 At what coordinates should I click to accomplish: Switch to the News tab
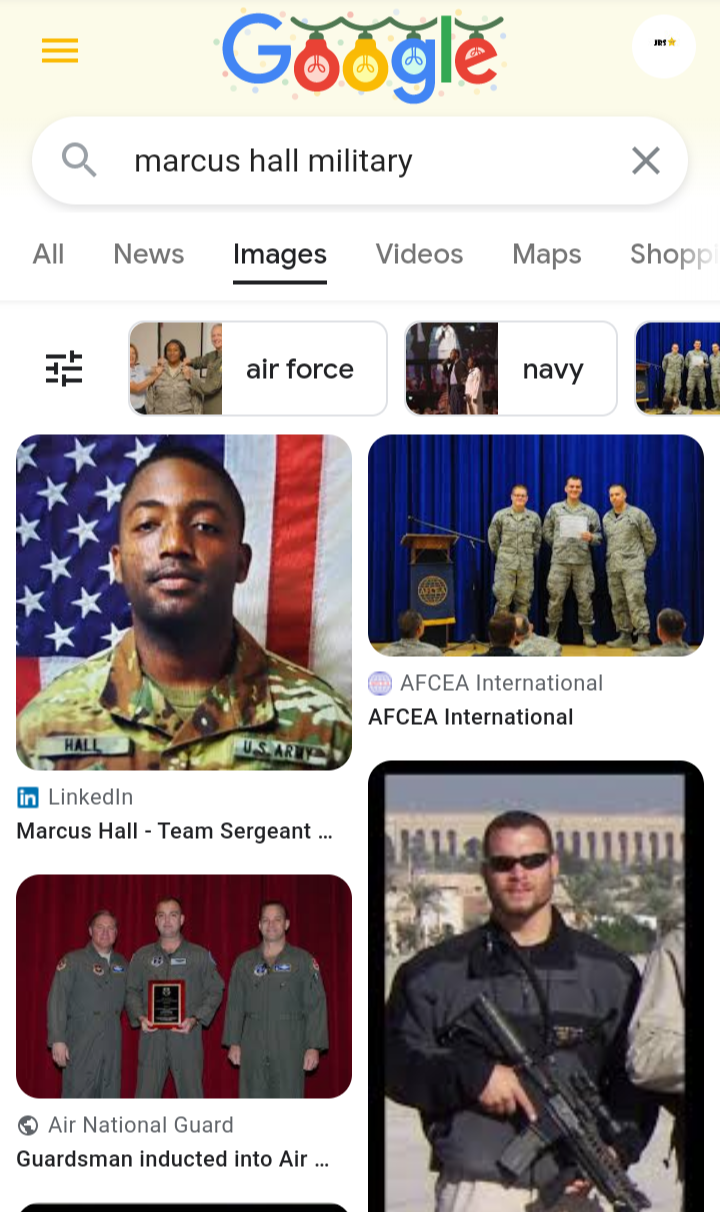pos(149,254)
